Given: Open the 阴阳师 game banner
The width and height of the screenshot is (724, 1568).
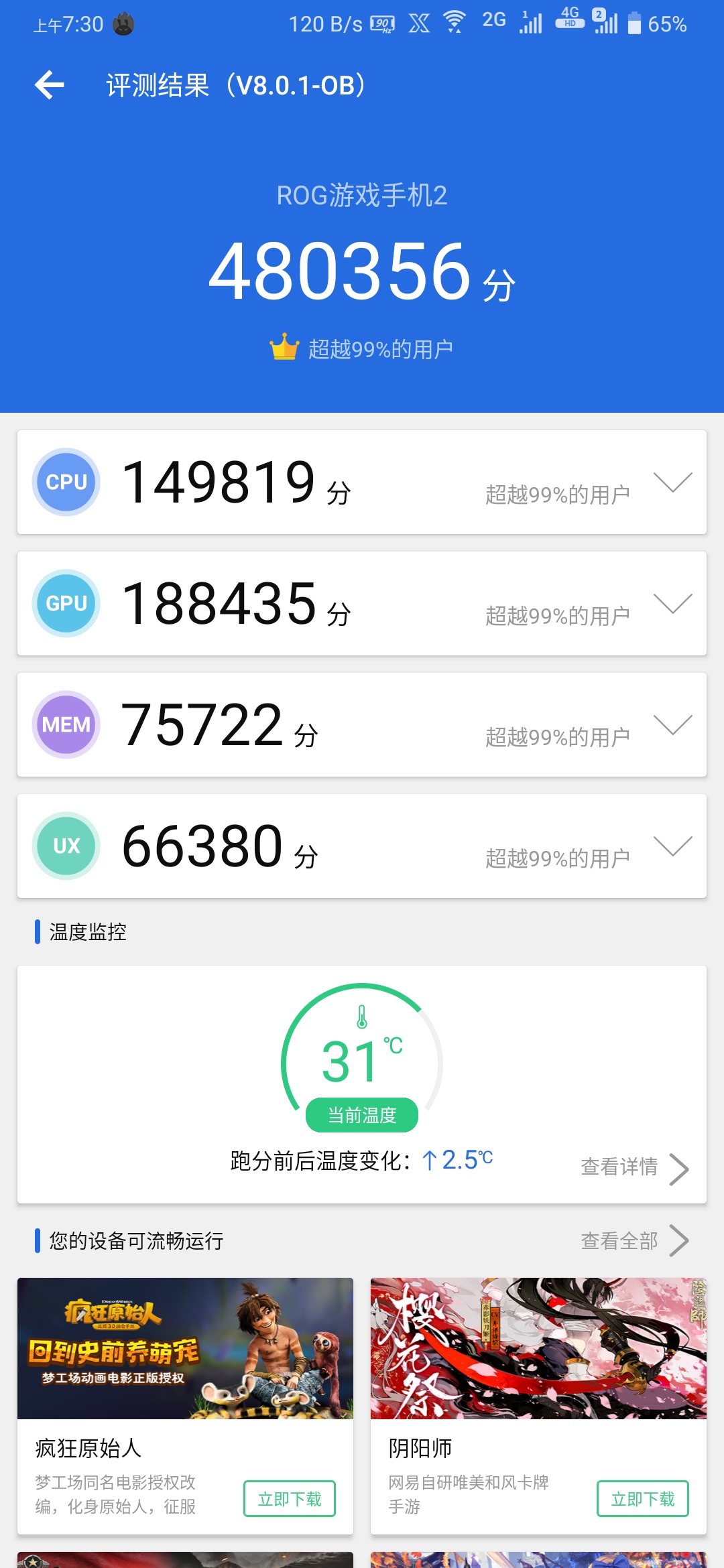Looking at the screenshot, I should pyautogui.click(x=538, y=1348).
